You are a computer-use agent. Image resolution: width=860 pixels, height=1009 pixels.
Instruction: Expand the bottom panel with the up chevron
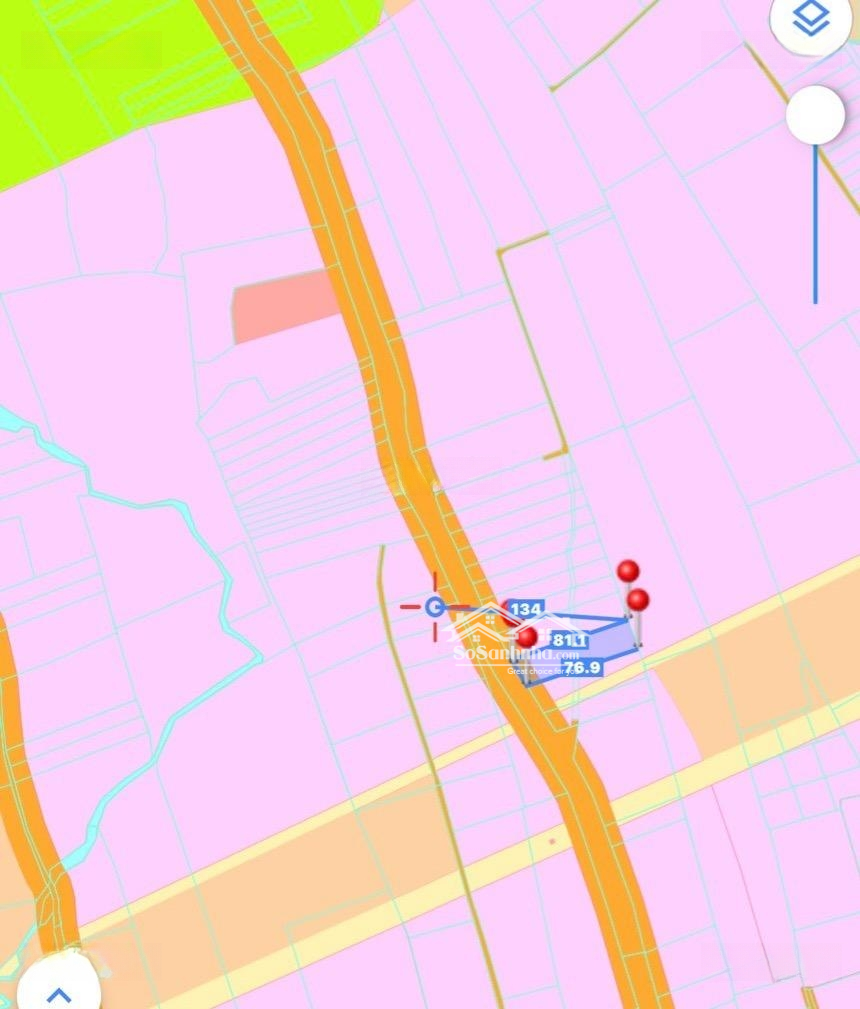tap(59, 992)
